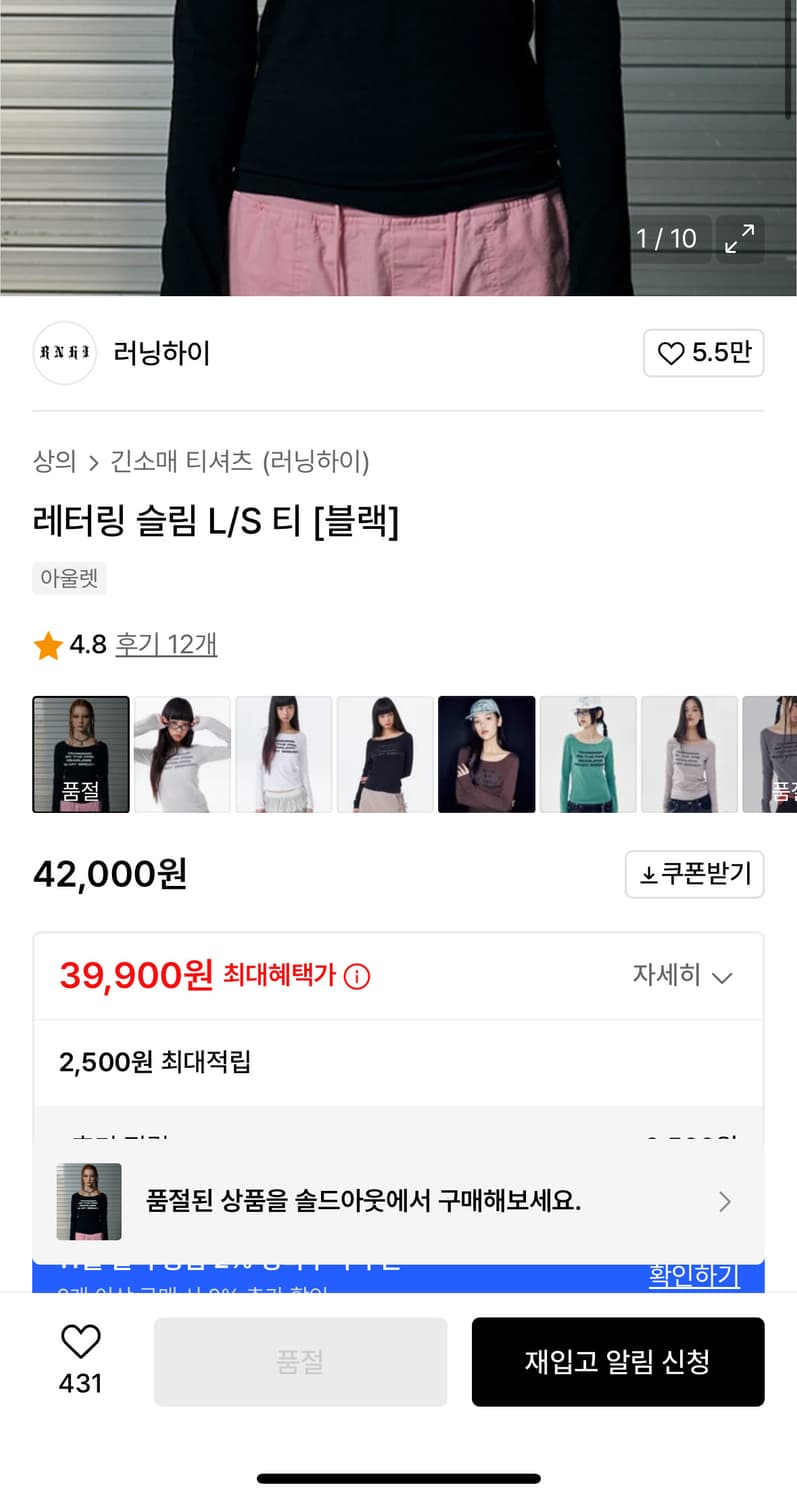Select the green shirt color thumbnail
Viewport: 797px width, 1500px height.
tap(588, 754)
